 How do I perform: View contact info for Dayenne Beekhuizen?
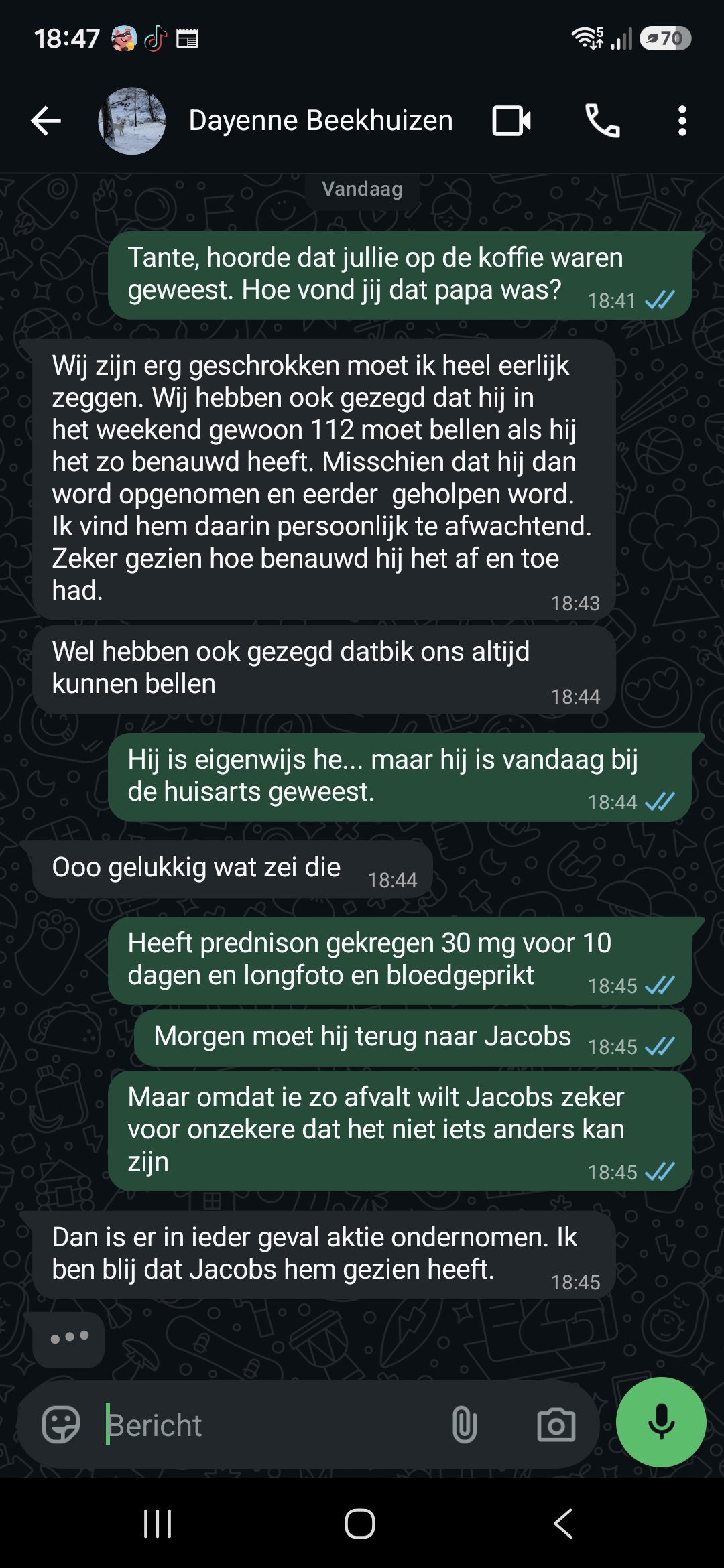pos(320,121)
